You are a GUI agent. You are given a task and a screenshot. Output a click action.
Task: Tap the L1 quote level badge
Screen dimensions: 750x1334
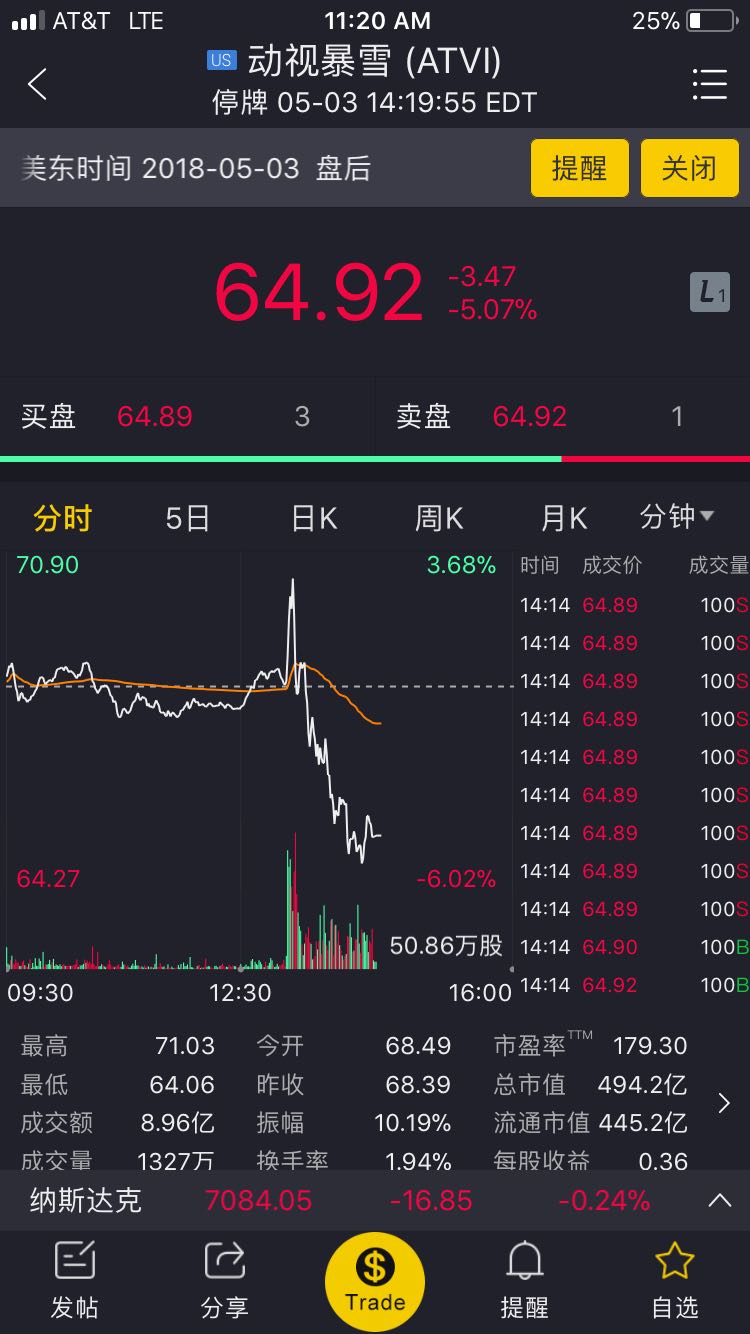tap(710, 292)
